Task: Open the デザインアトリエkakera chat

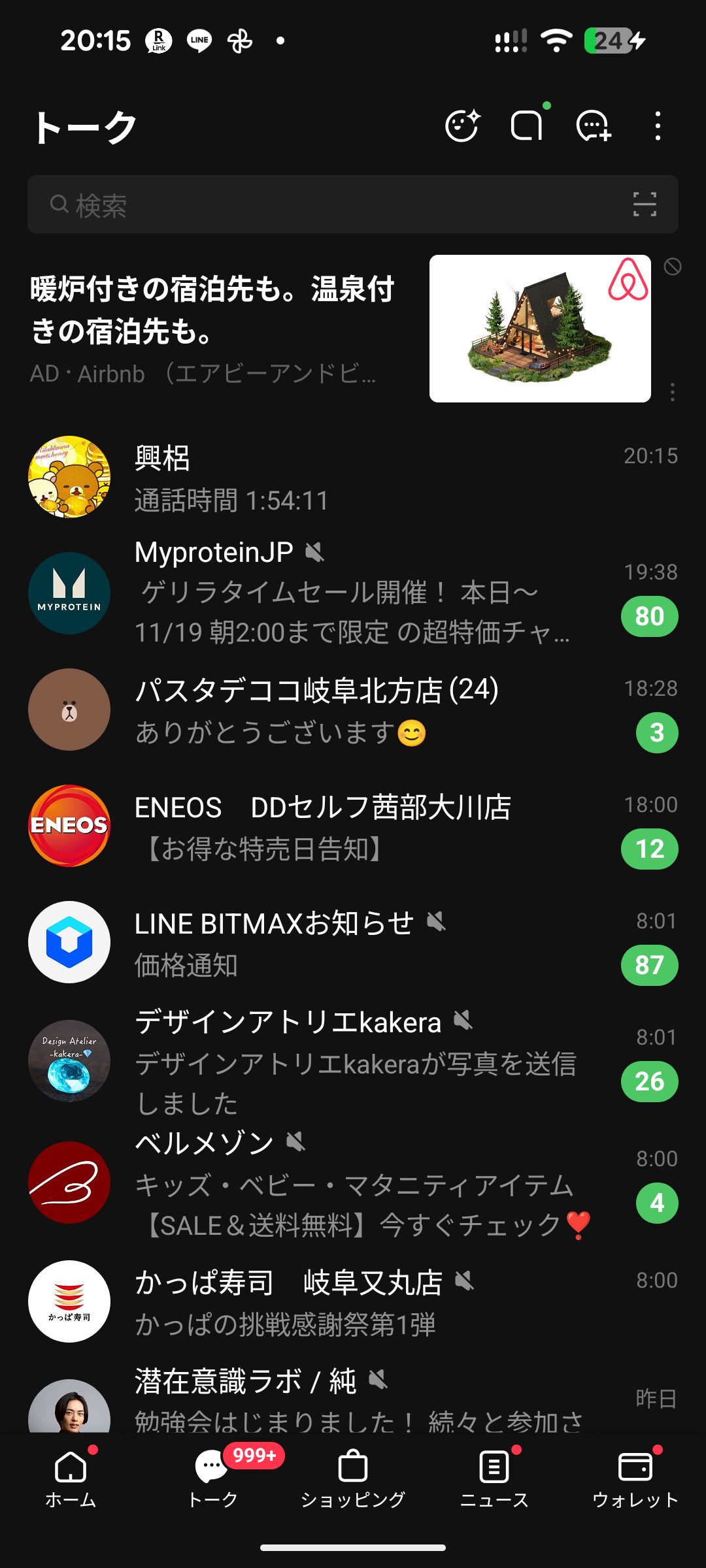Action: point(353,1060)
